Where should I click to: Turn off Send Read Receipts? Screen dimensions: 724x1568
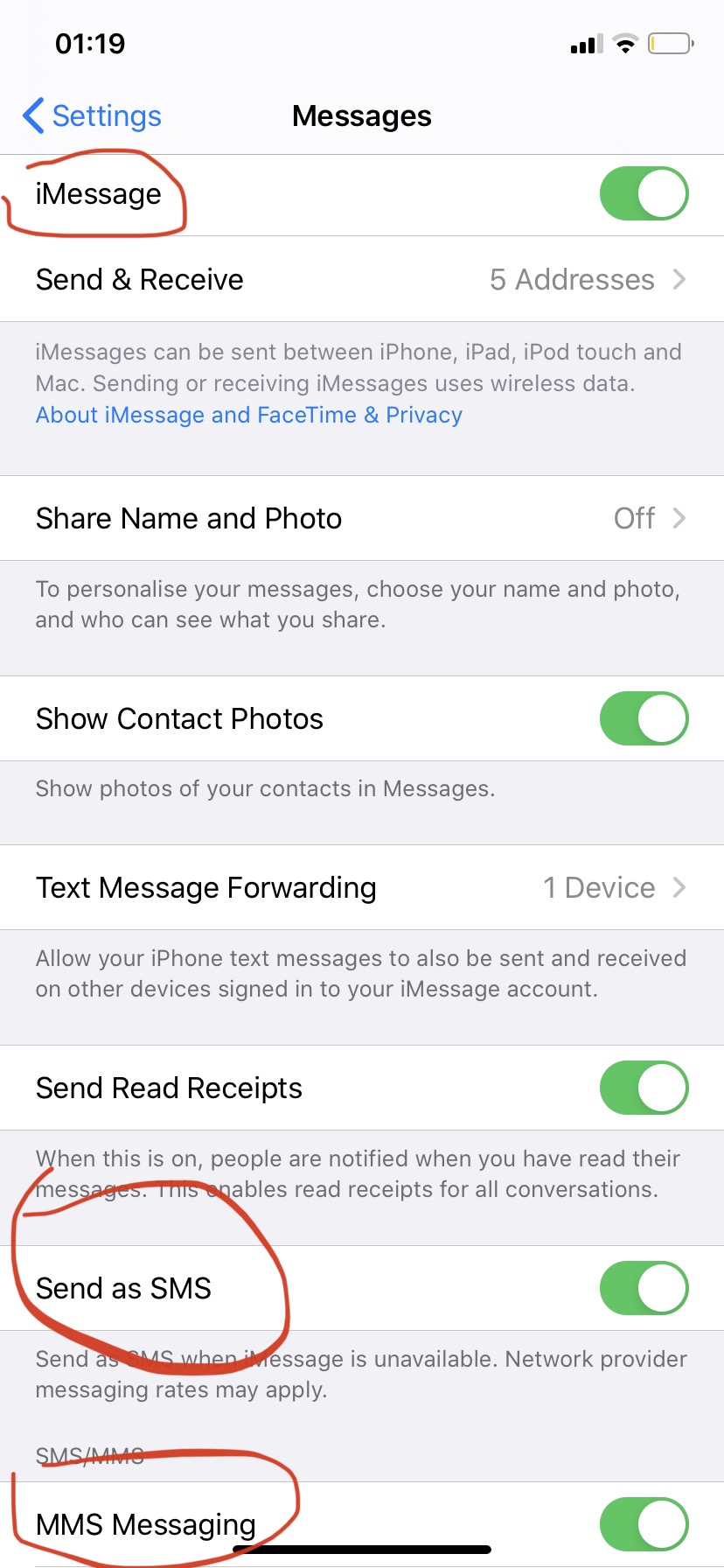pyautogui.click(x=644, y=1088)
